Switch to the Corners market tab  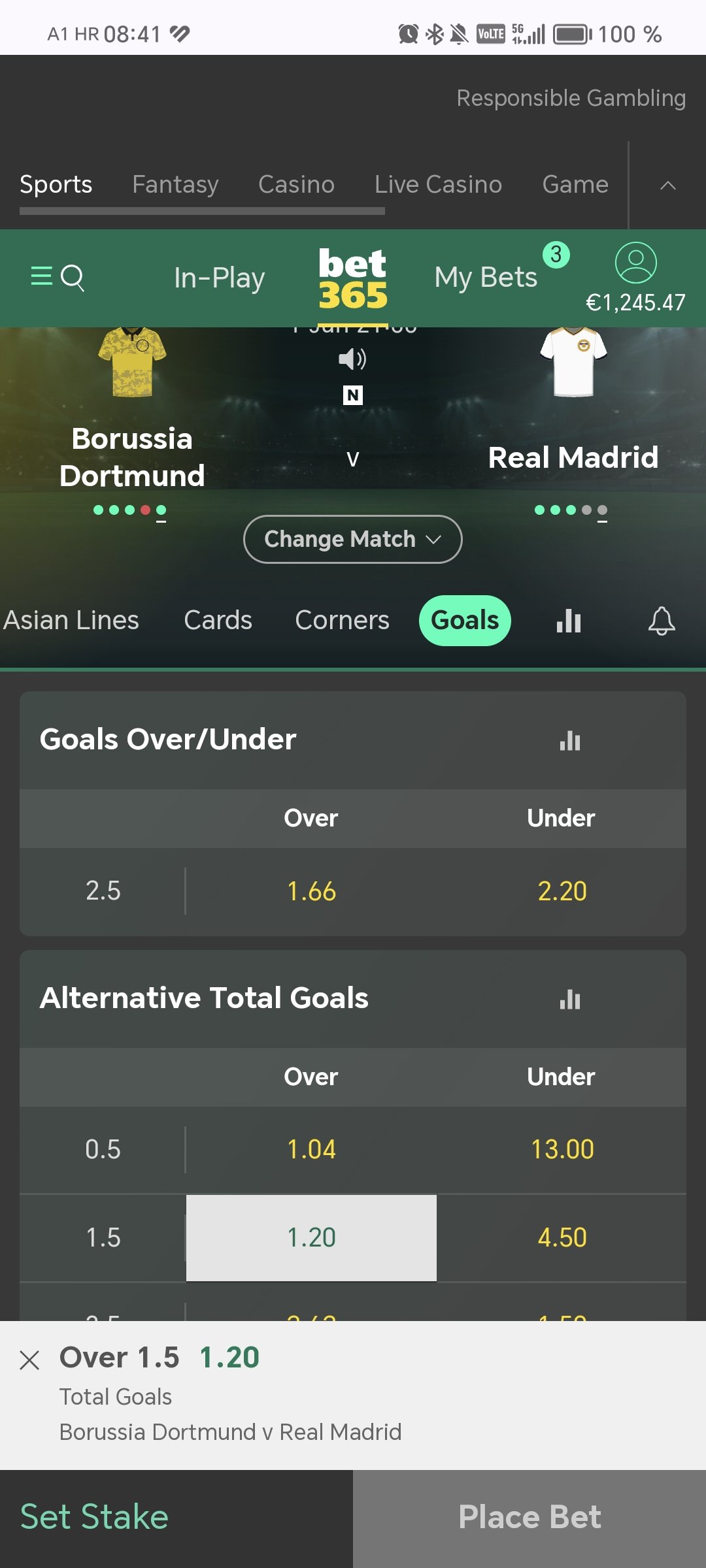tap(342, 620)
